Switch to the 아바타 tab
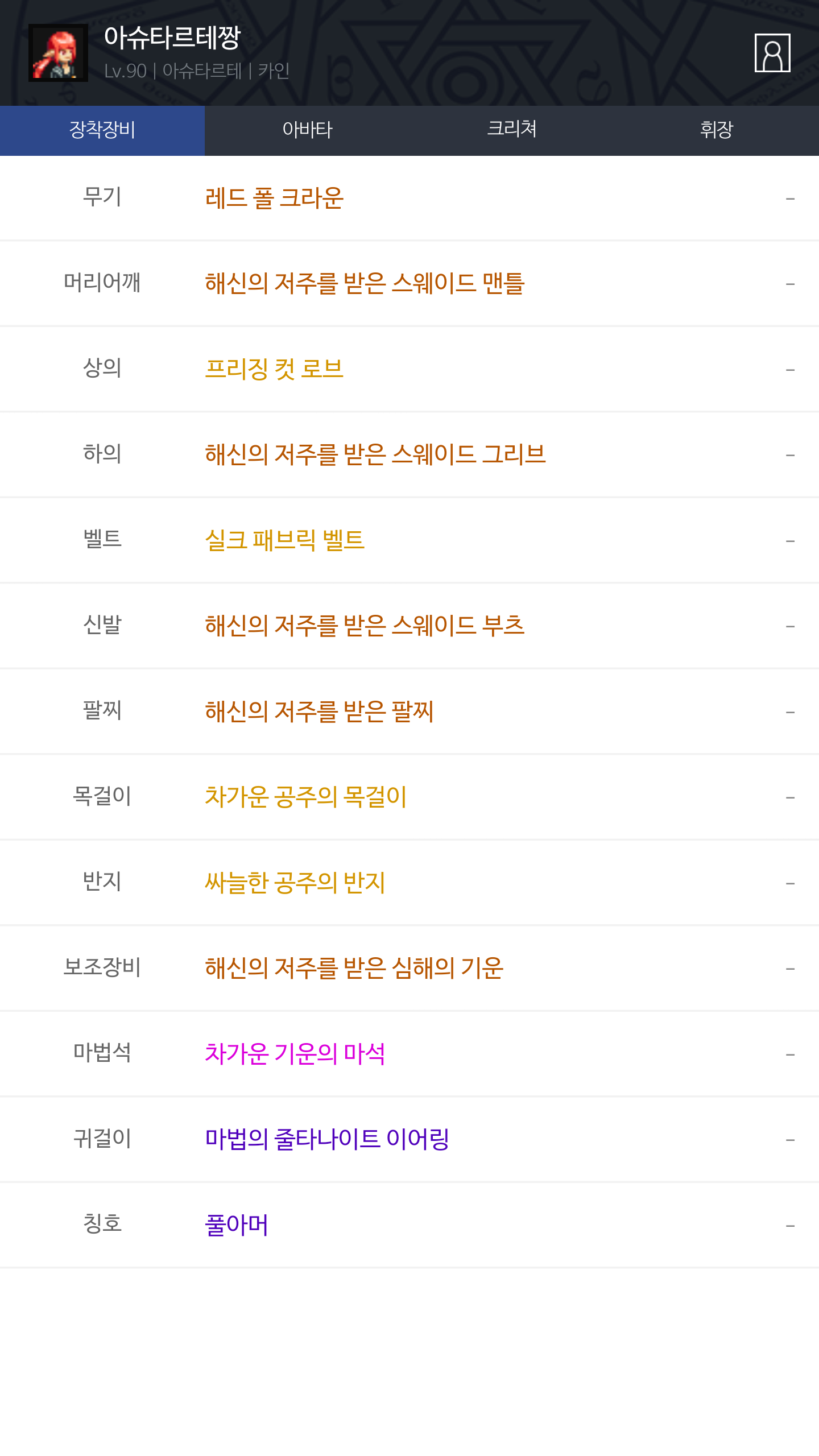The height and width of the screenshot is (1456, 819). (x=307, y=130)
